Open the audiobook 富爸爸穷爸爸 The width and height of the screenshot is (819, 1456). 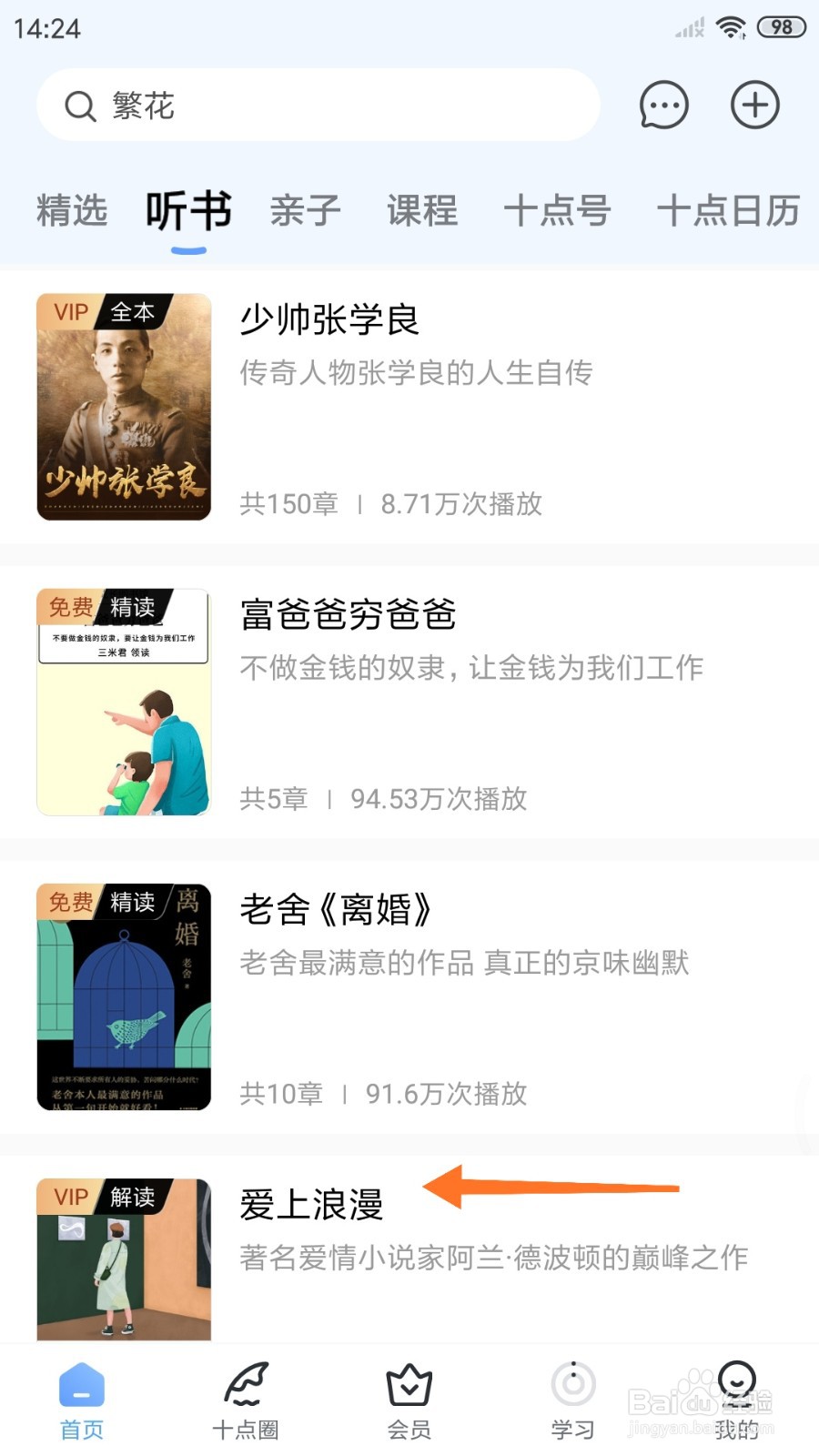click(409, 702)
